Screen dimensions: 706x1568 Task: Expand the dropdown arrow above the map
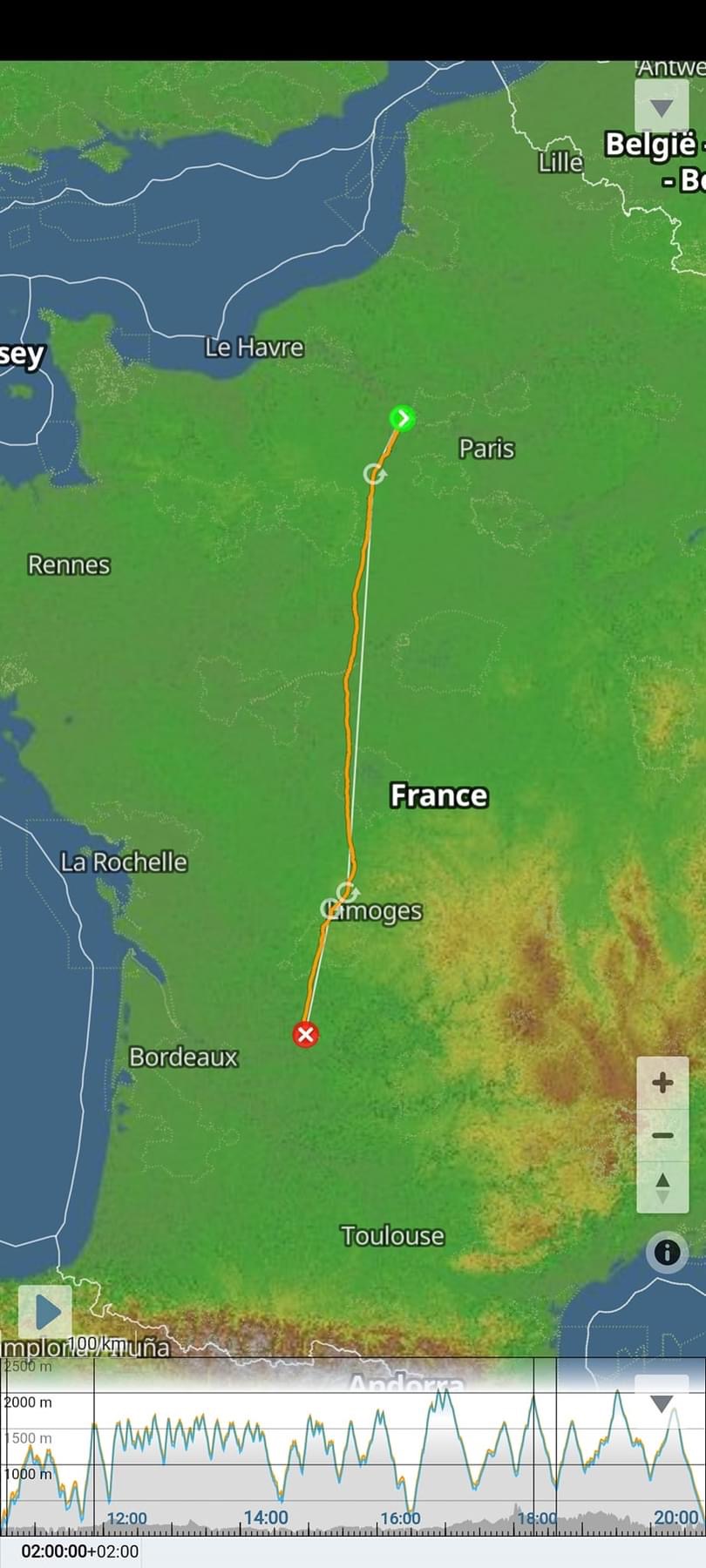pos(662,108)
